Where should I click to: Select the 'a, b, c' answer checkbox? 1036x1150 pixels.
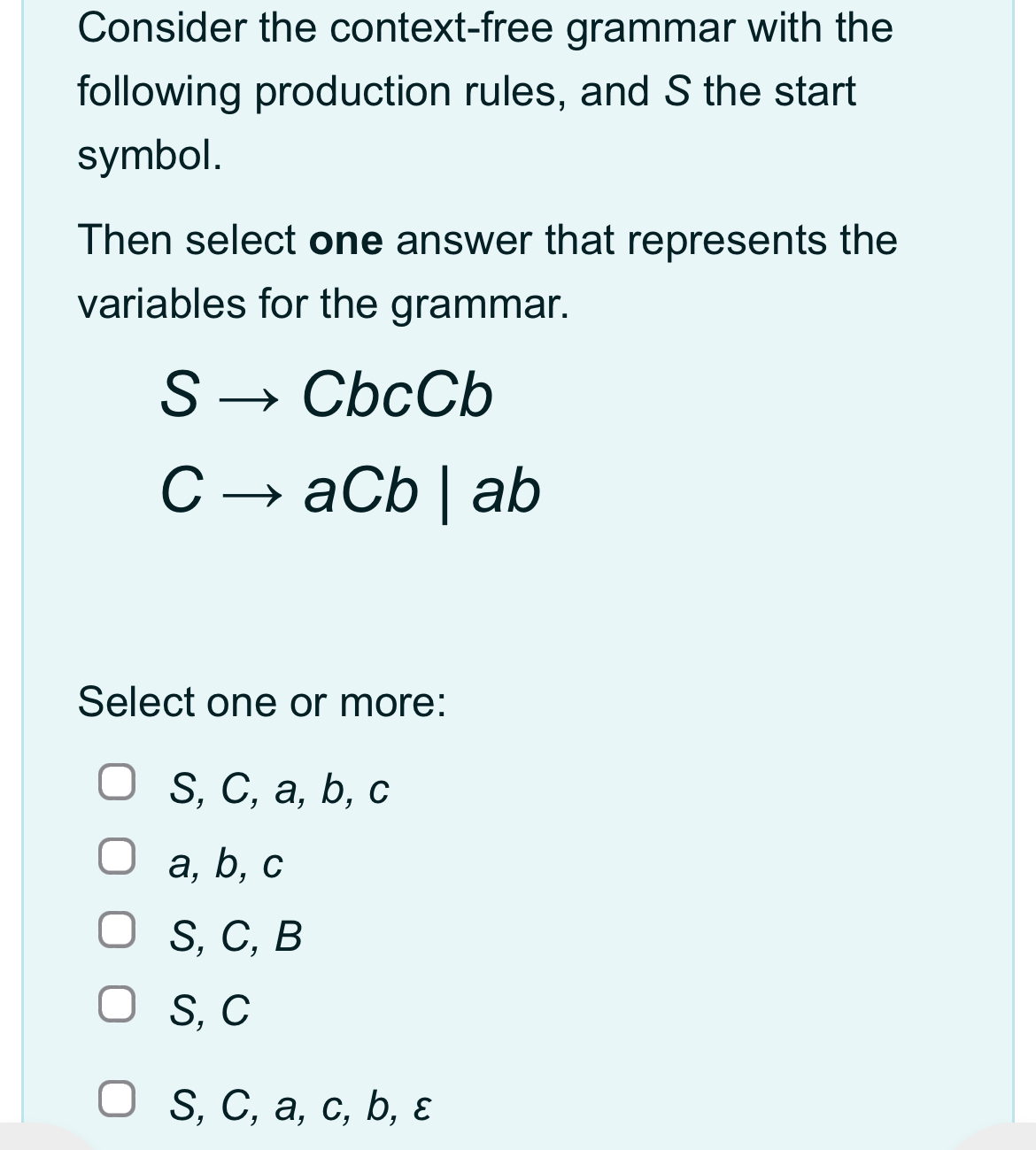click(116, 857)
